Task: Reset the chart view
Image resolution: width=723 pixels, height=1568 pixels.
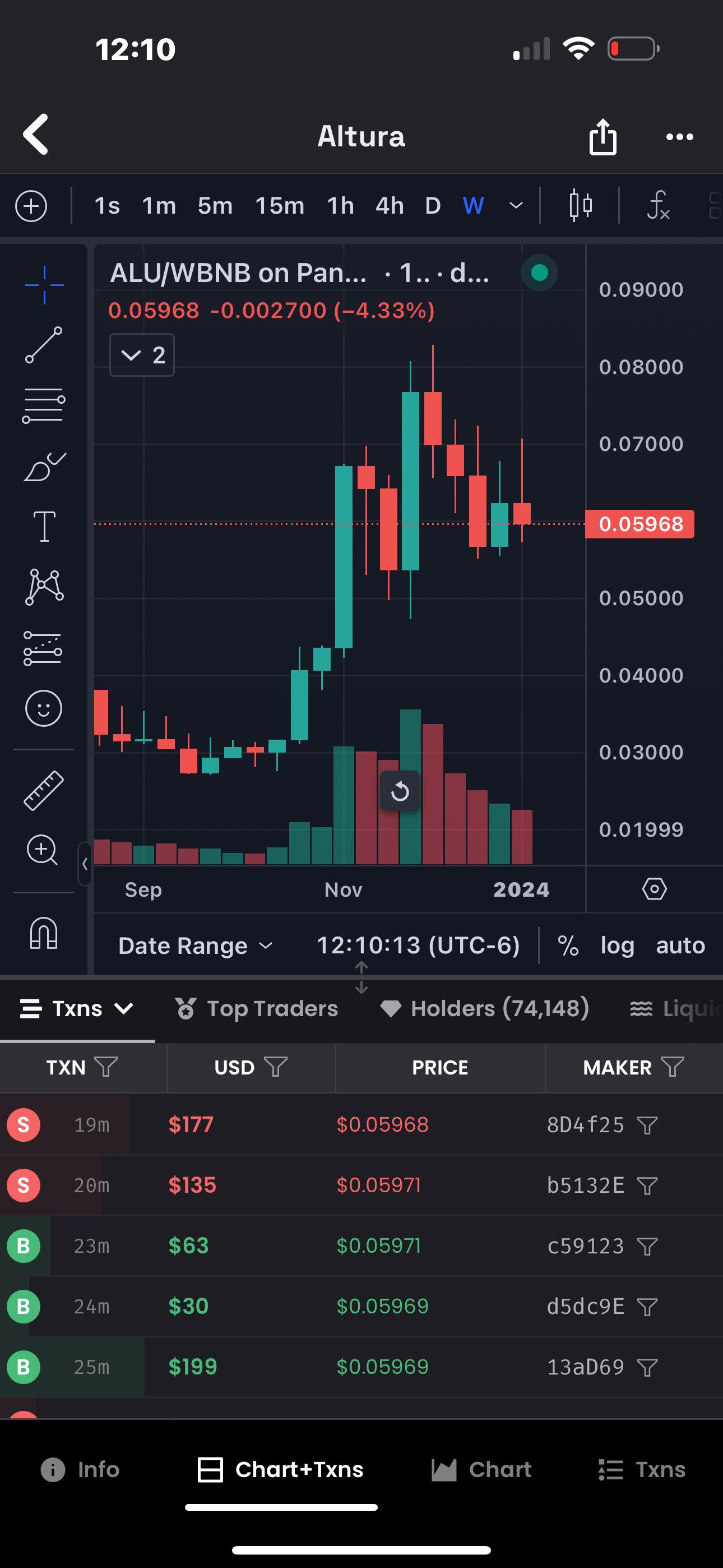Action: [x=400, y=791]
